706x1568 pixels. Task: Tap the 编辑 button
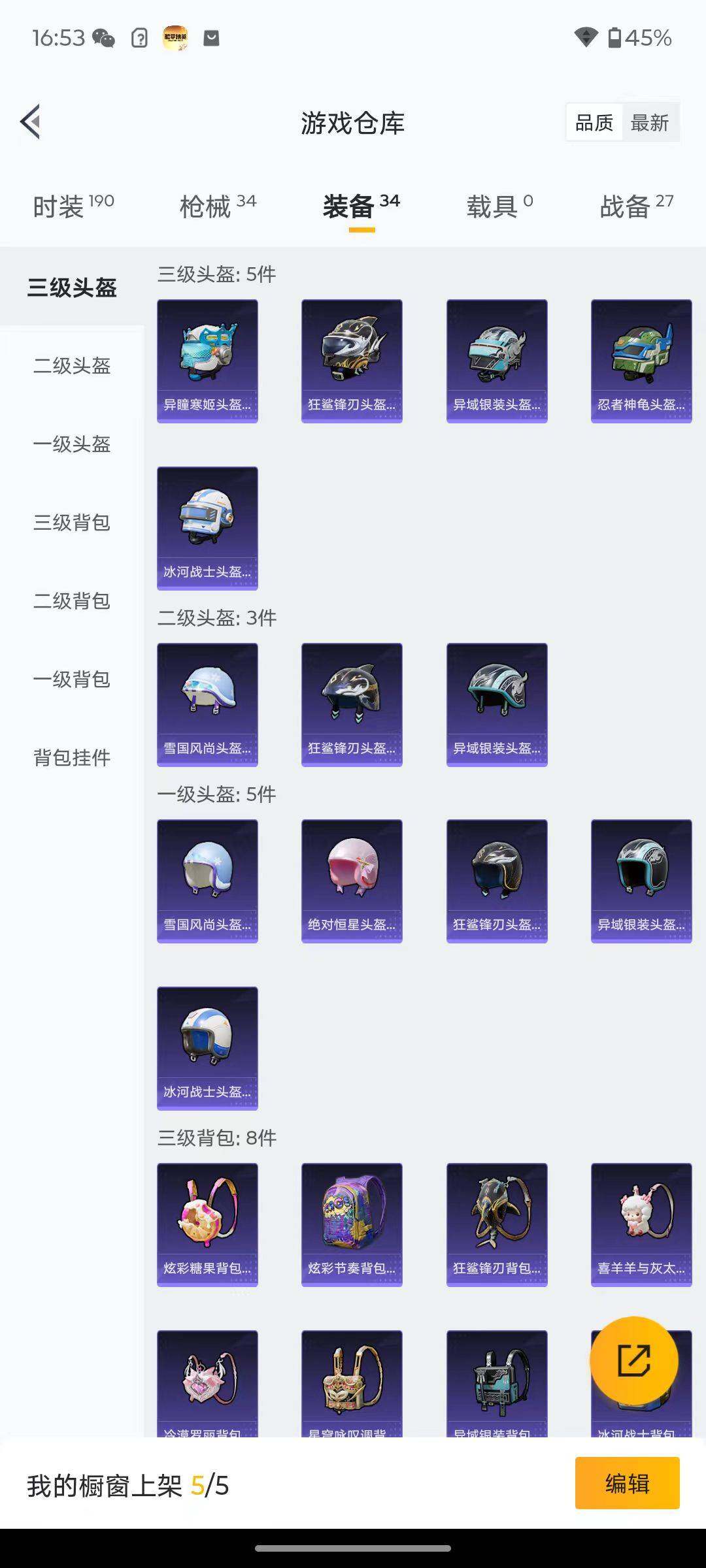click(627, 1483)
